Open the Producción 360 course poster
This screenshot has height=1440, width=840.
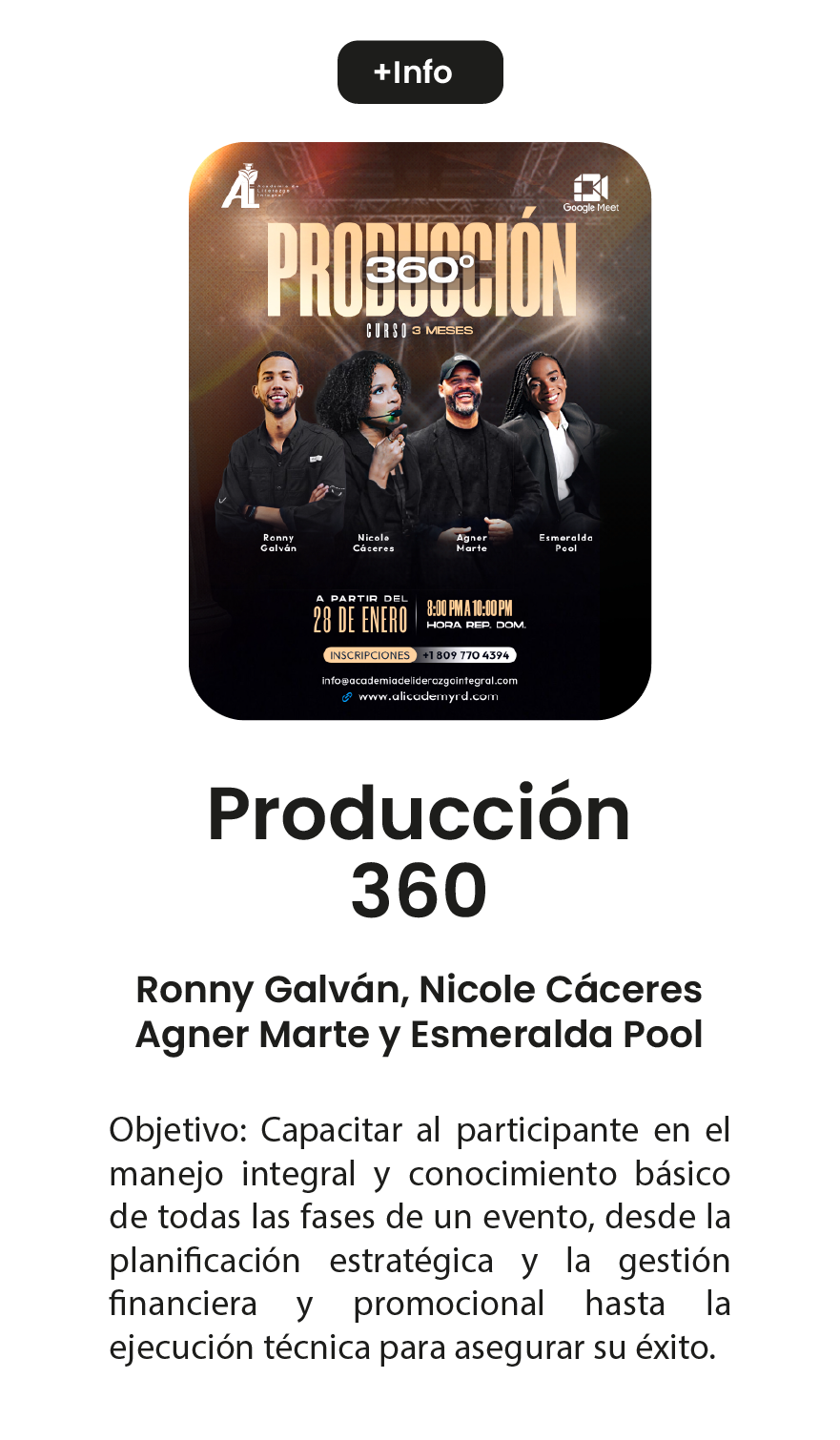[420, 431]
